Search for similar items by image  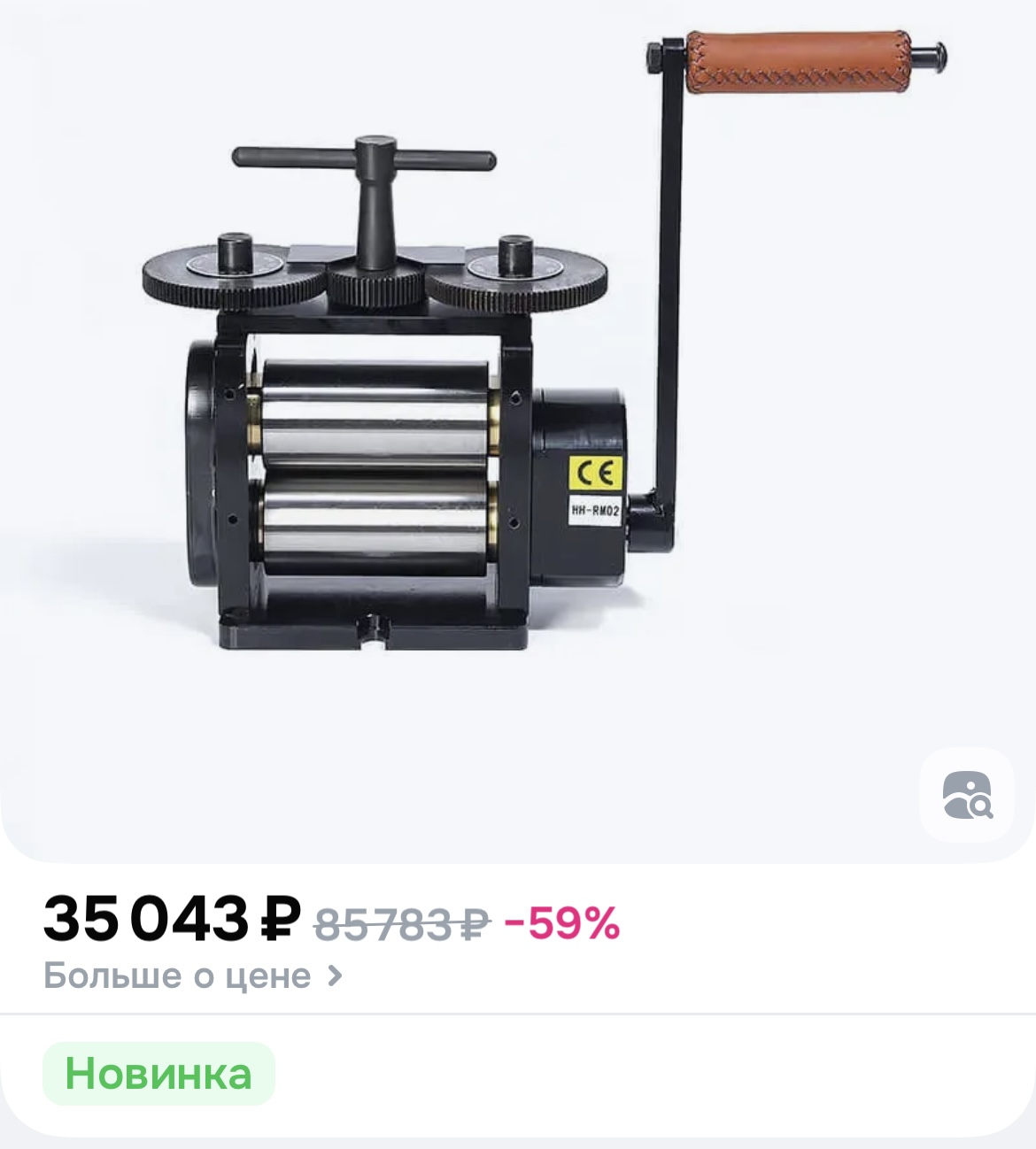coord(967,795)
